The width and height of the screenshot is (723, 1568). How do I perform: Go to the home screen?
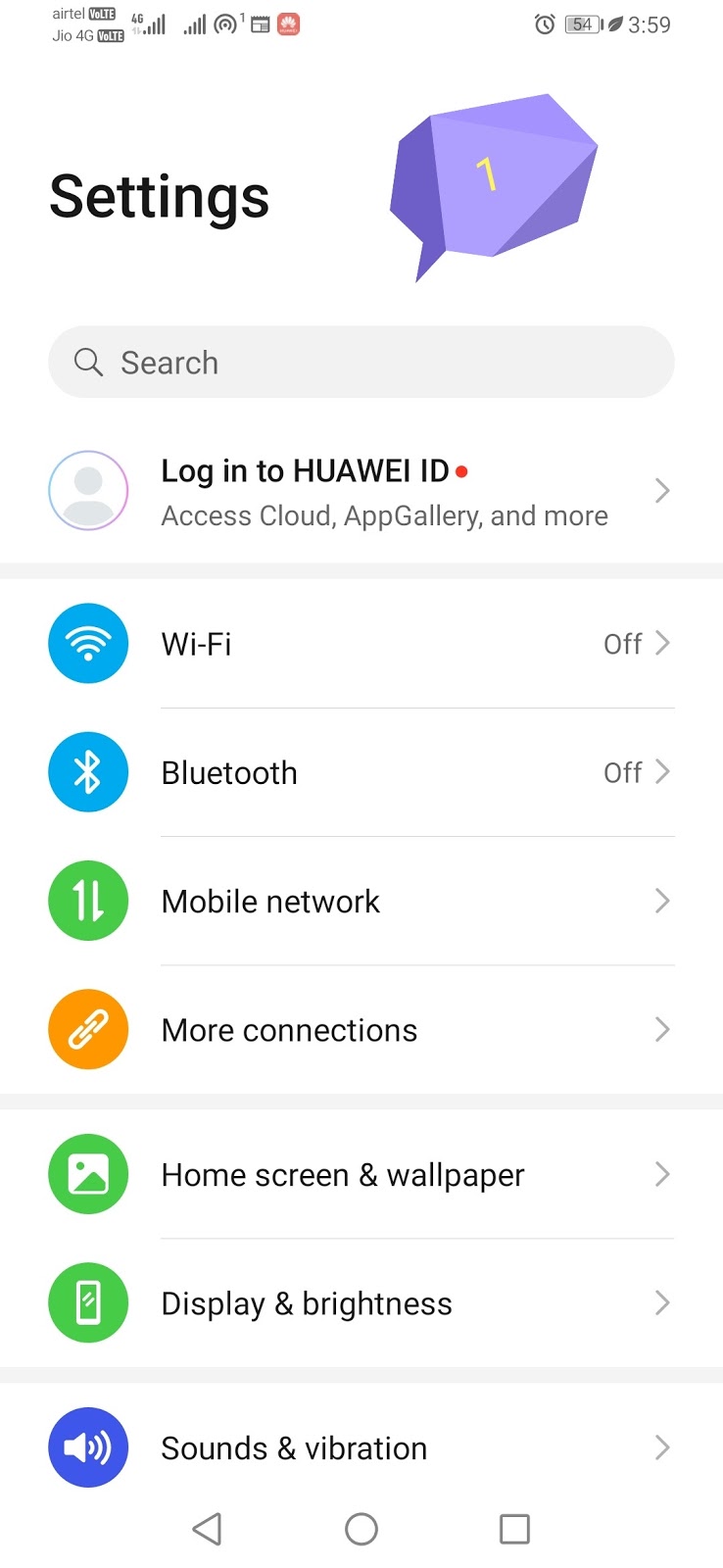(x=361, y=1529)
